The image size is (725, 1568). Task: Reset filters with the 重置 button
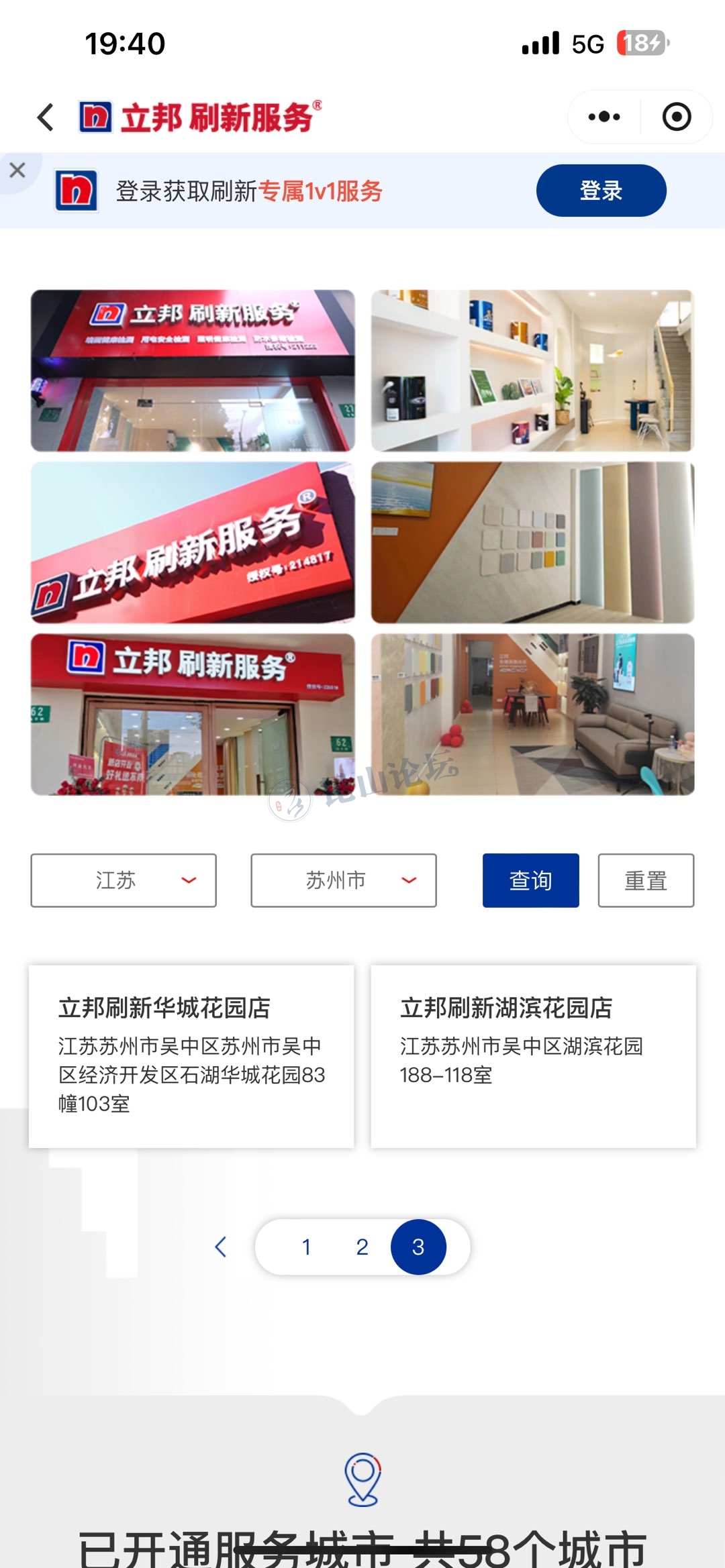tap(646, 880)
